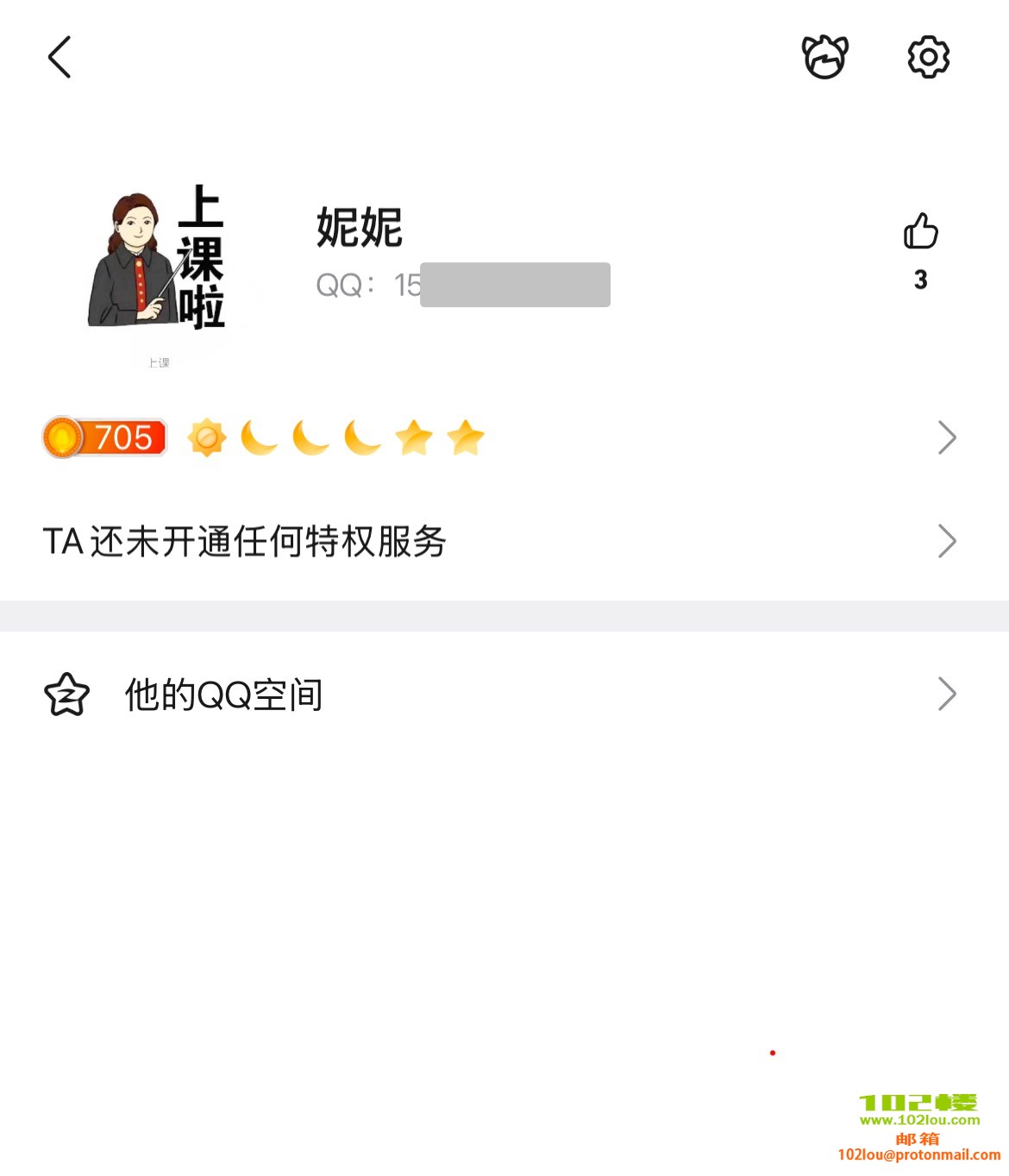This screenshot has width=1009, height=1176.
Task: Open the bear face icon
Action: pyautogui.click(x=824, y=58)
